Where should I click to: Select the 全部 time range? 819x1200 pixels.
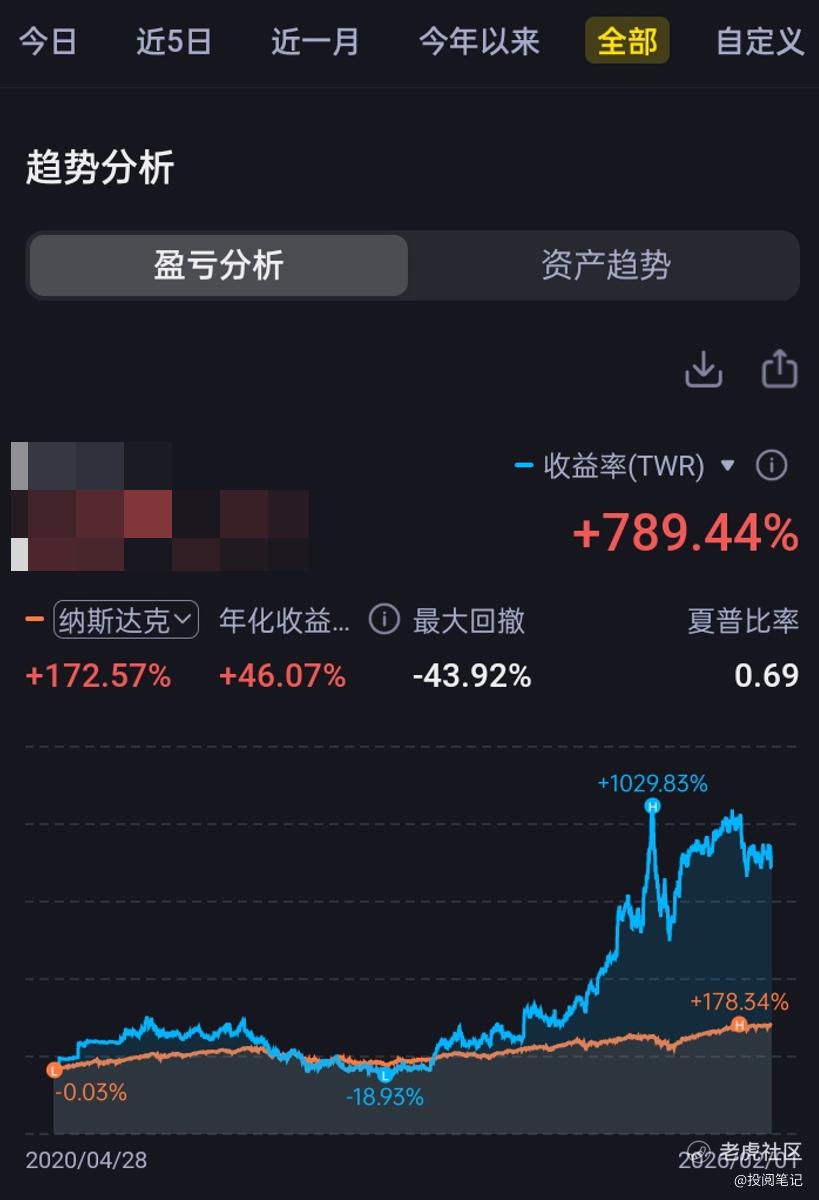[627, 42]
